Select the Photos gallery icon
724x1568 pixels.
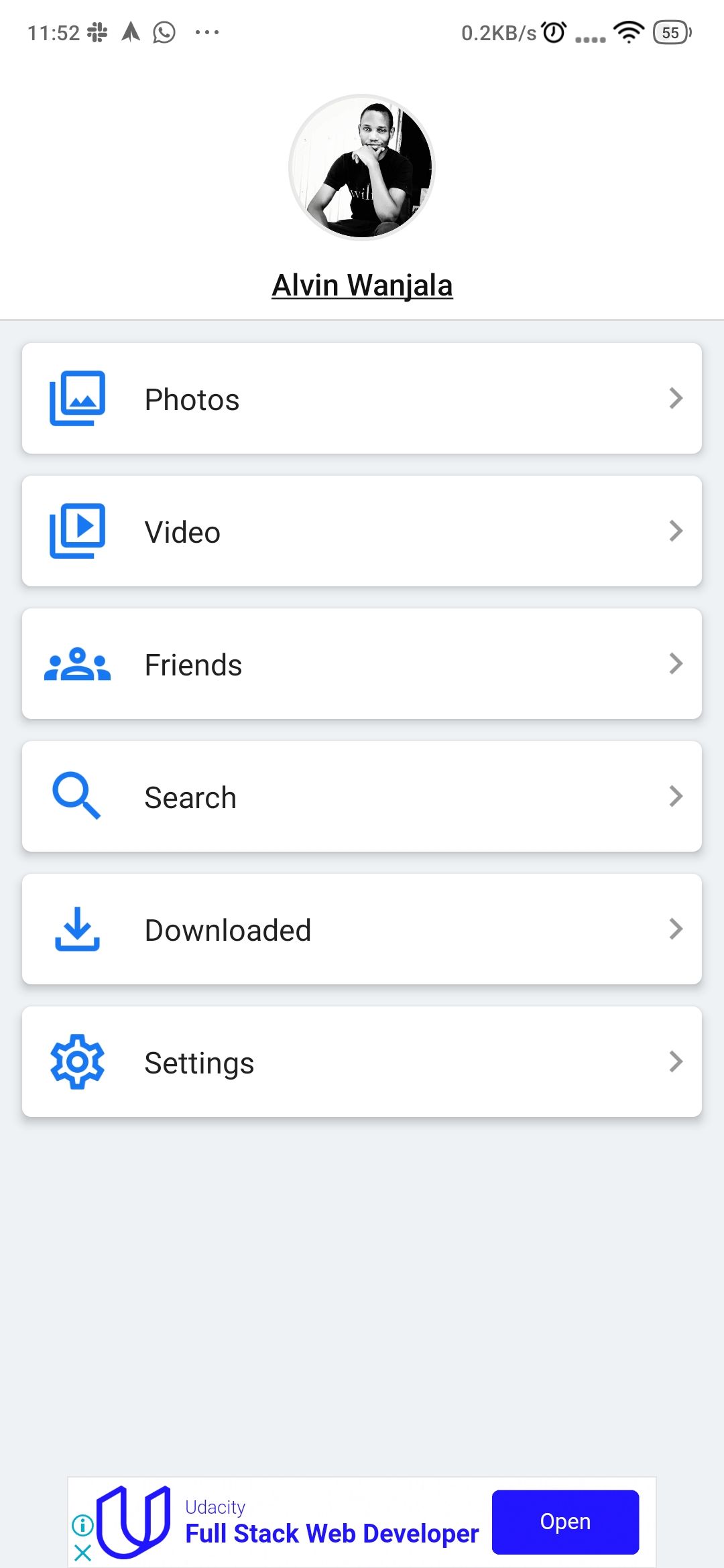point(76,398)
